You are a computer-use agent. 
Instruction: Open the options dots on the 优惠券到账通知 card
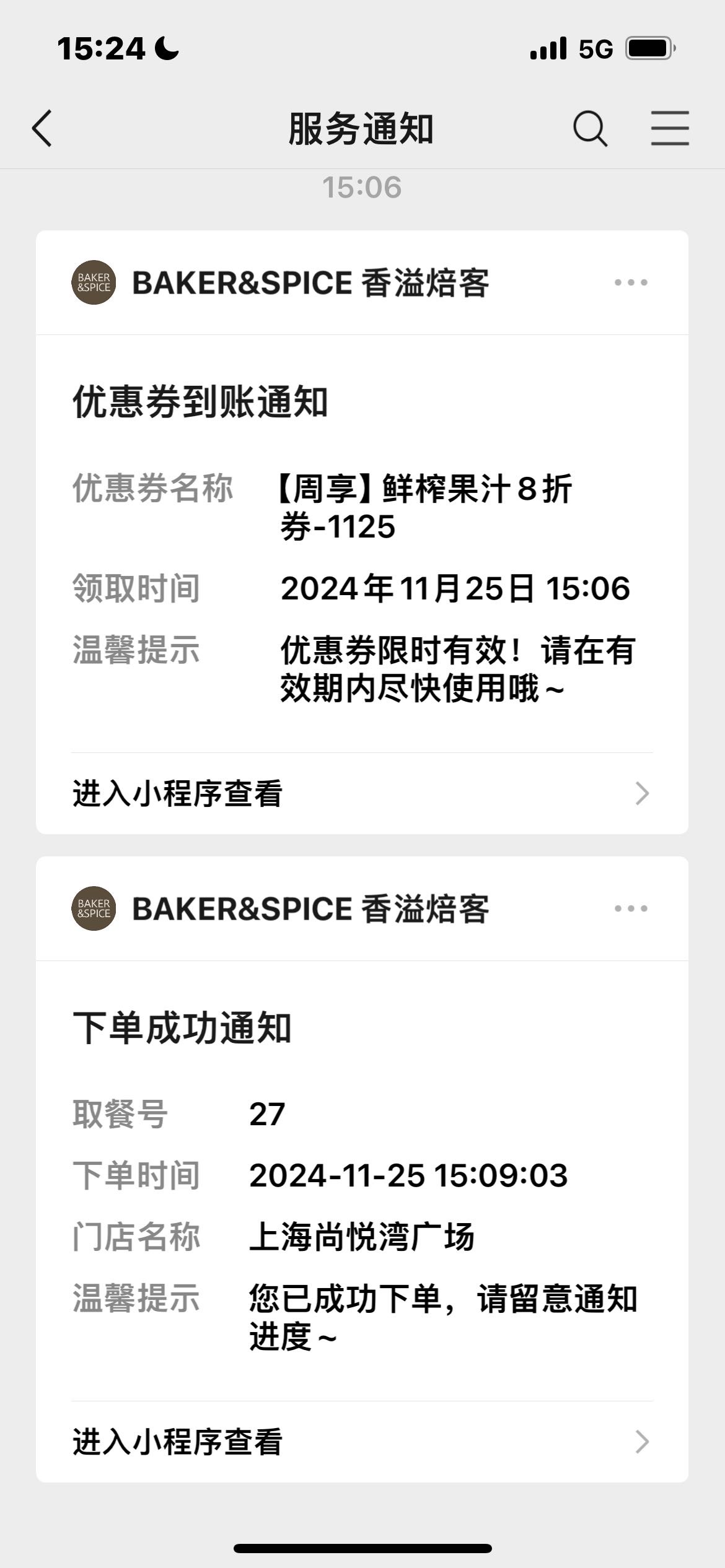point(631,282)
